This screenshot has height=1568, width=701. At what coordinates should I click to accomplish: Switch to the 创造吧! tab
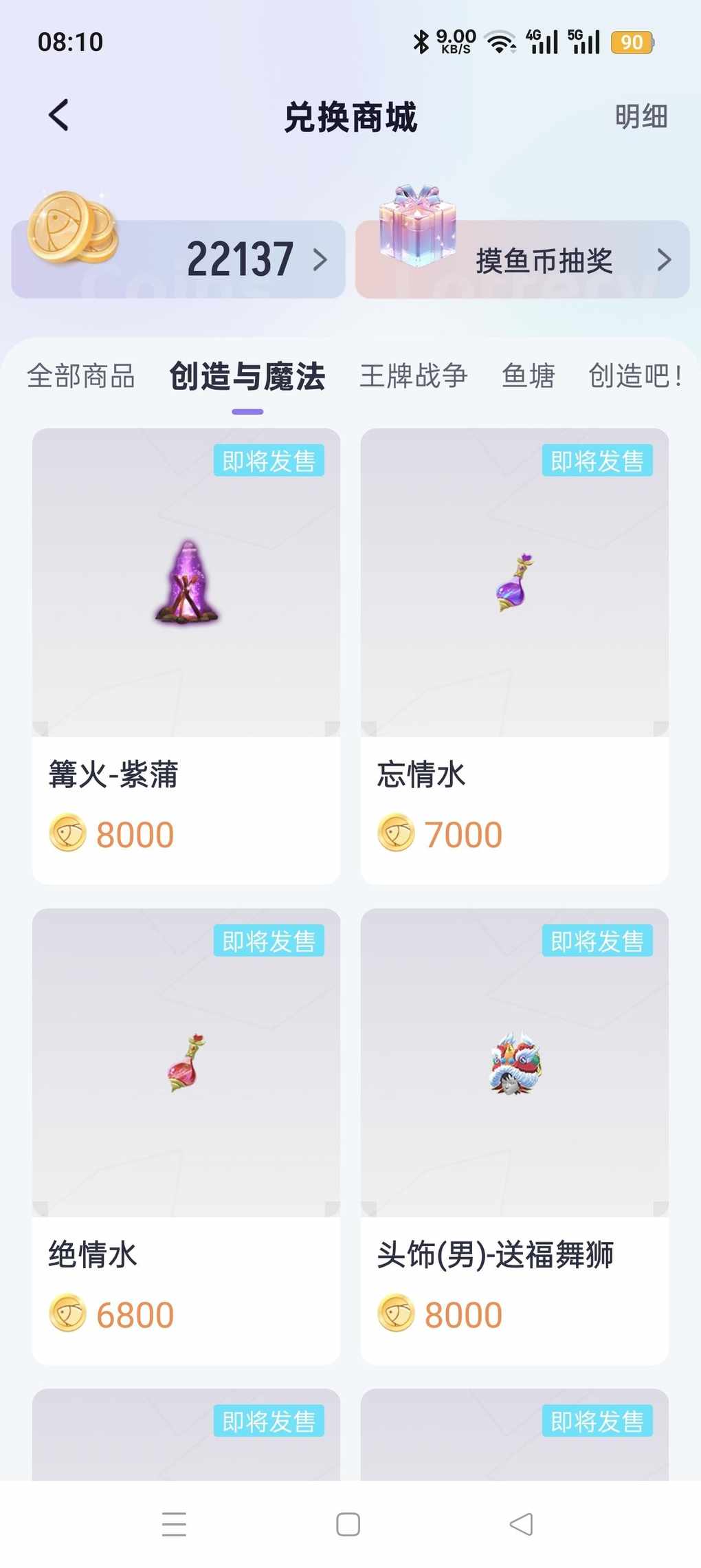click(x=634, y=376)
